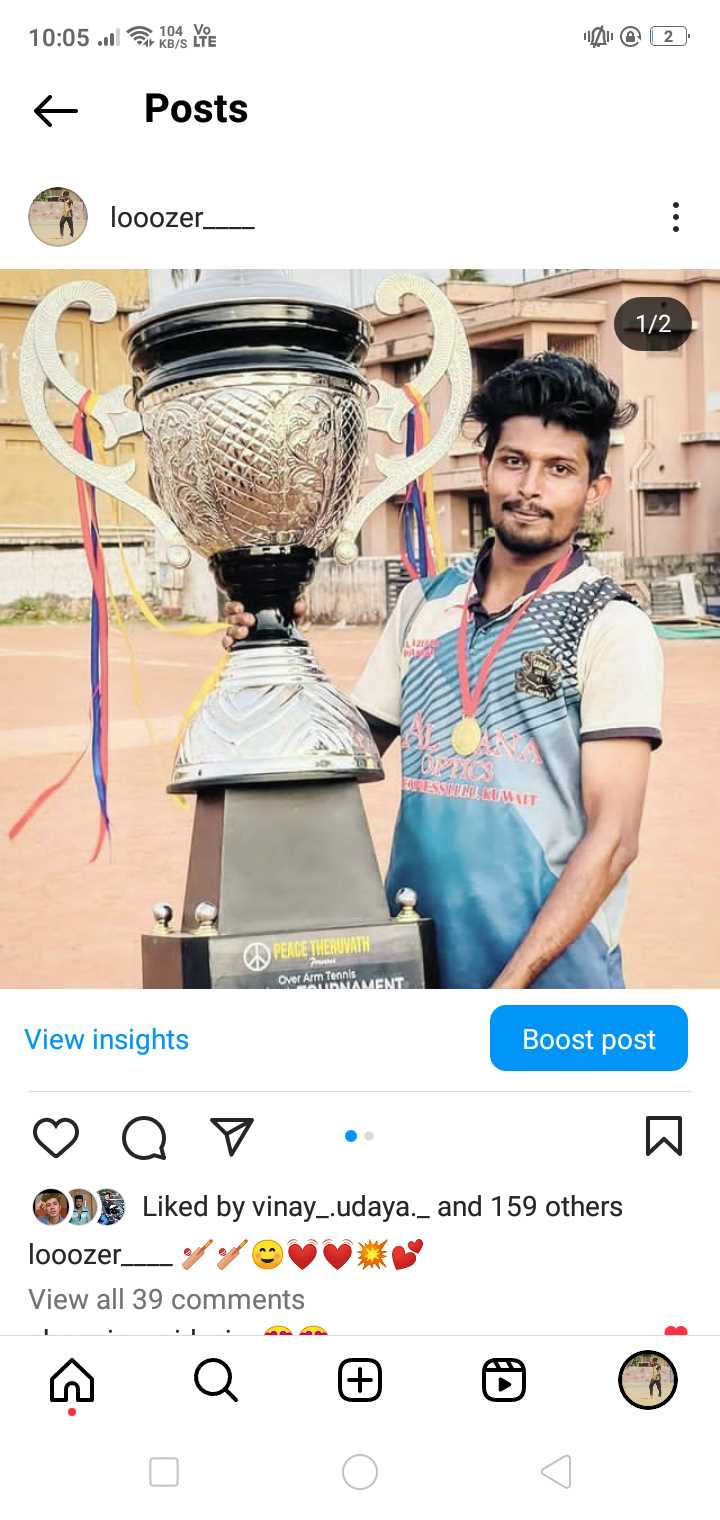Image resolution: width=720 pixels, height=1520 pixels.
Task: Tap the Boost post button
Action: pyautogui.click(x=588, y=1039)
